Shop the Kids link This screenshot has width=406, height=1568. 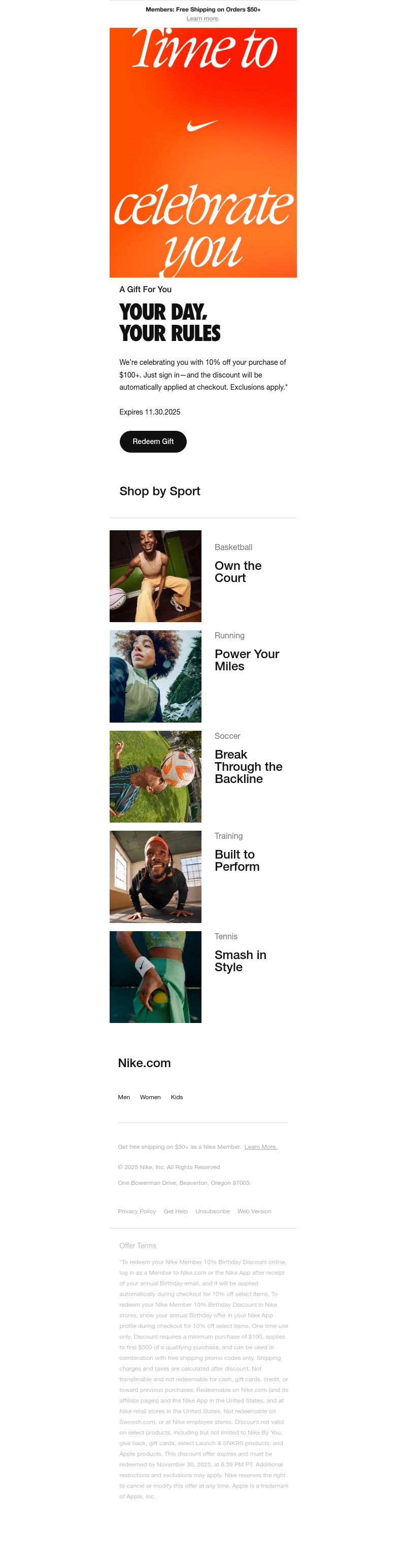click(177, 1097)
